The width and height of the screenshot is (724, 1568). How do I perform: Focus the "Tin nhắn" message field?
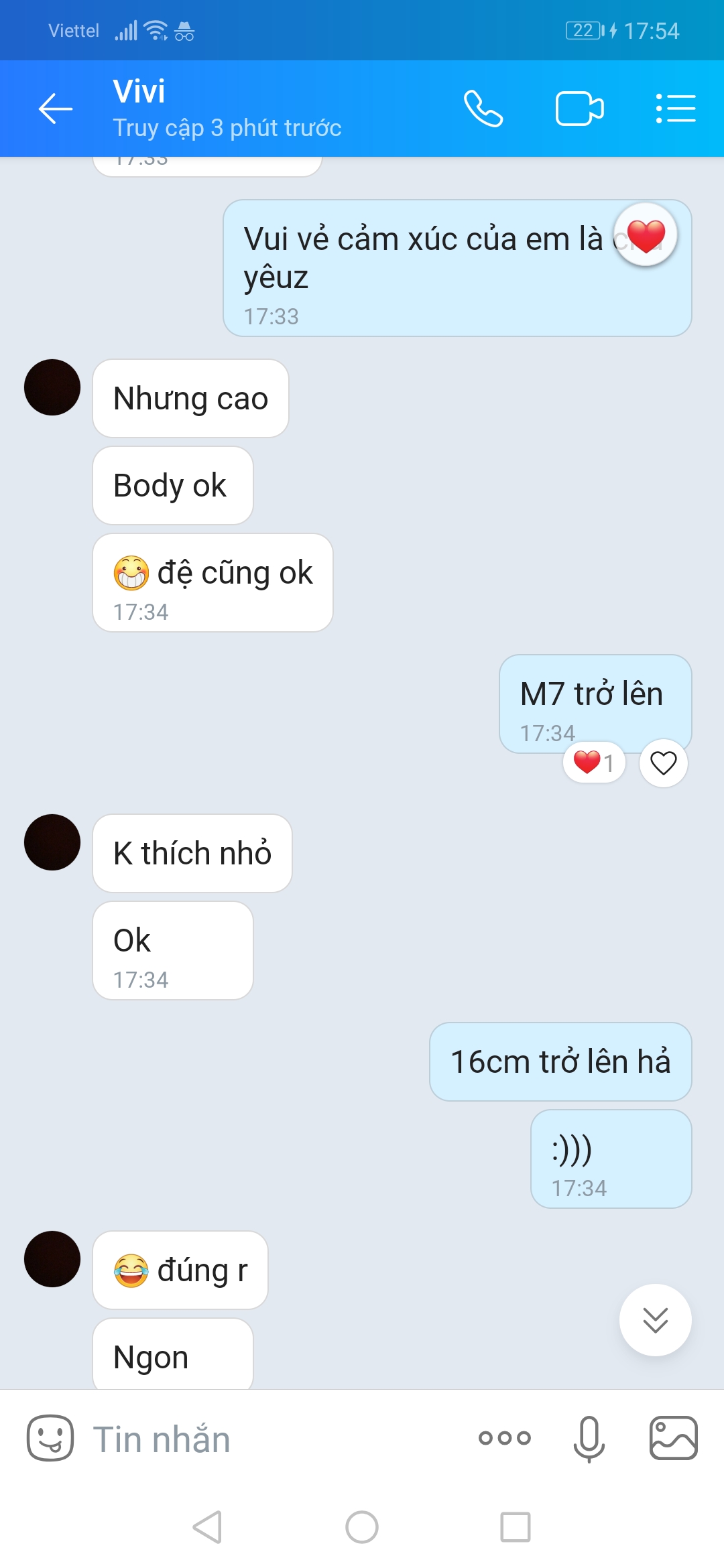[x=268, y=1439]
